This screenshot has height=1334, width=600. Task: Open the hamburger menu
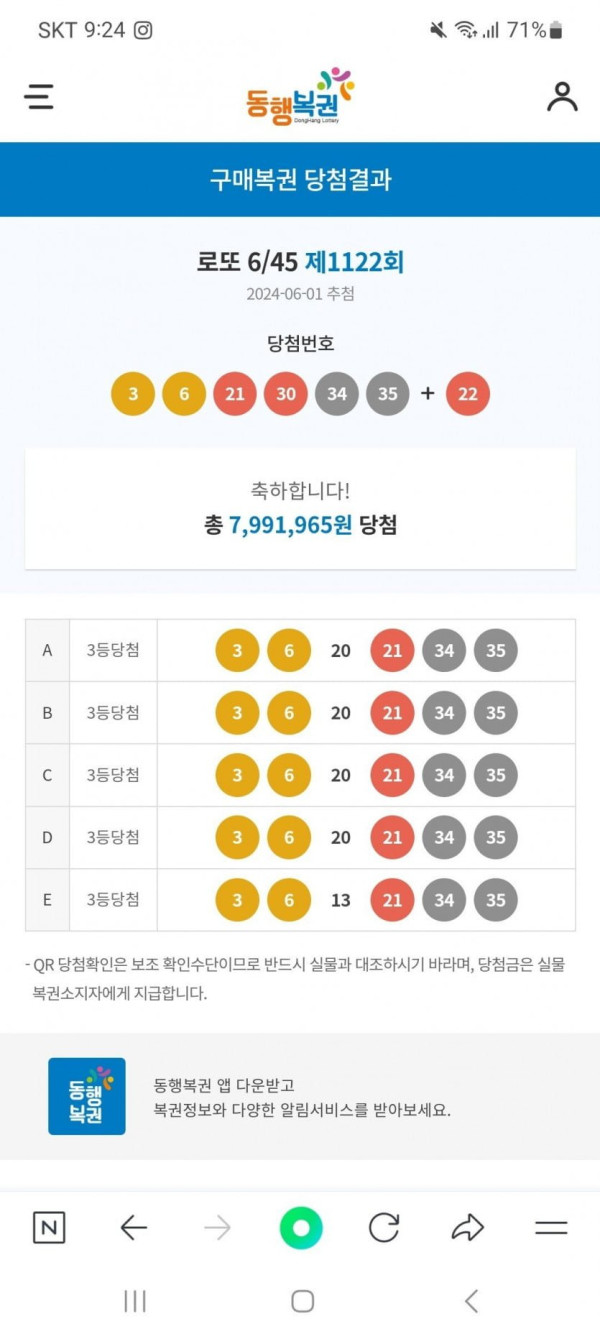(39, 96)
